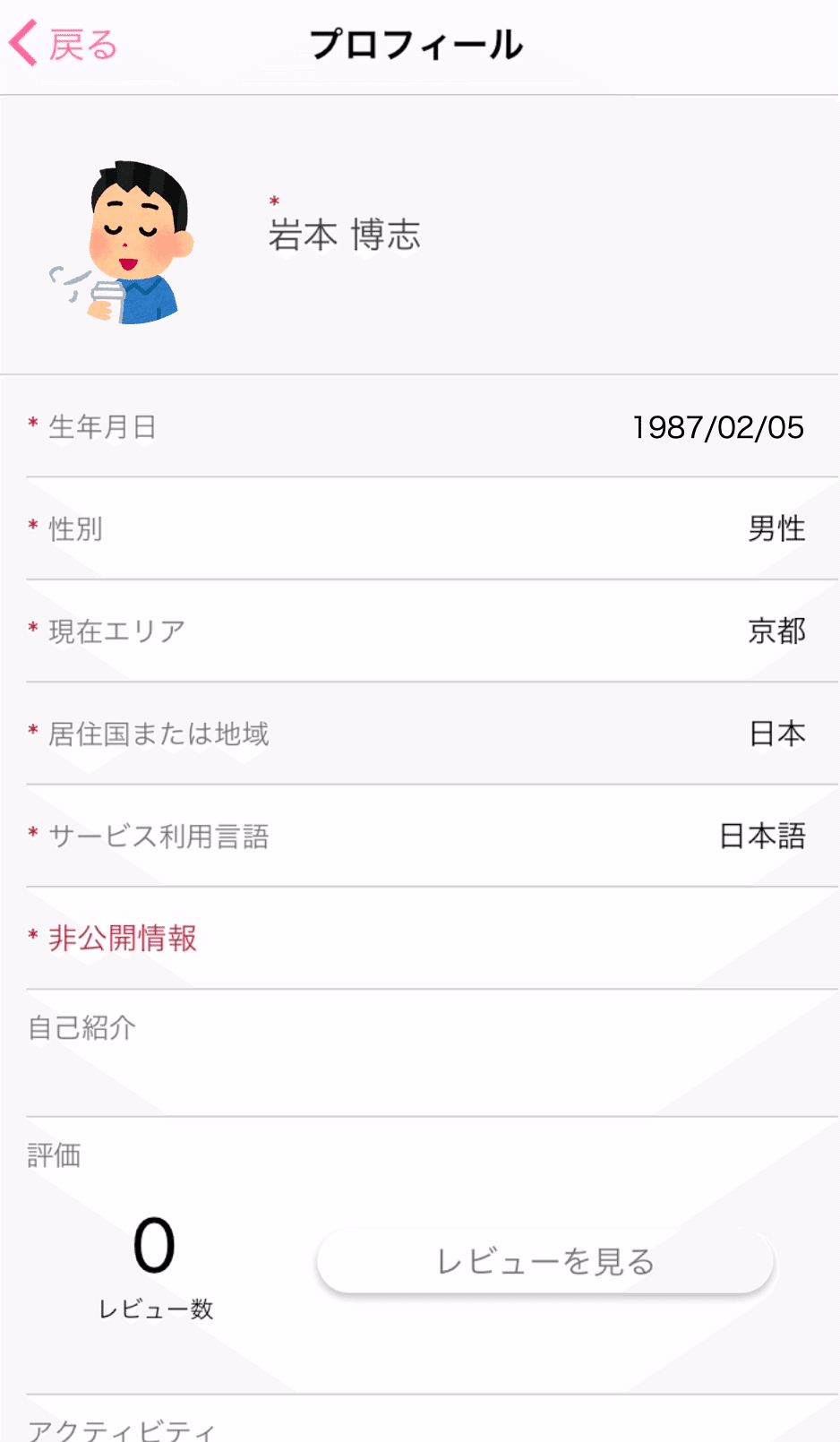Open the レビューを見る reviews button
This screenshot has height=1442, width=840.
[544, 1262]
